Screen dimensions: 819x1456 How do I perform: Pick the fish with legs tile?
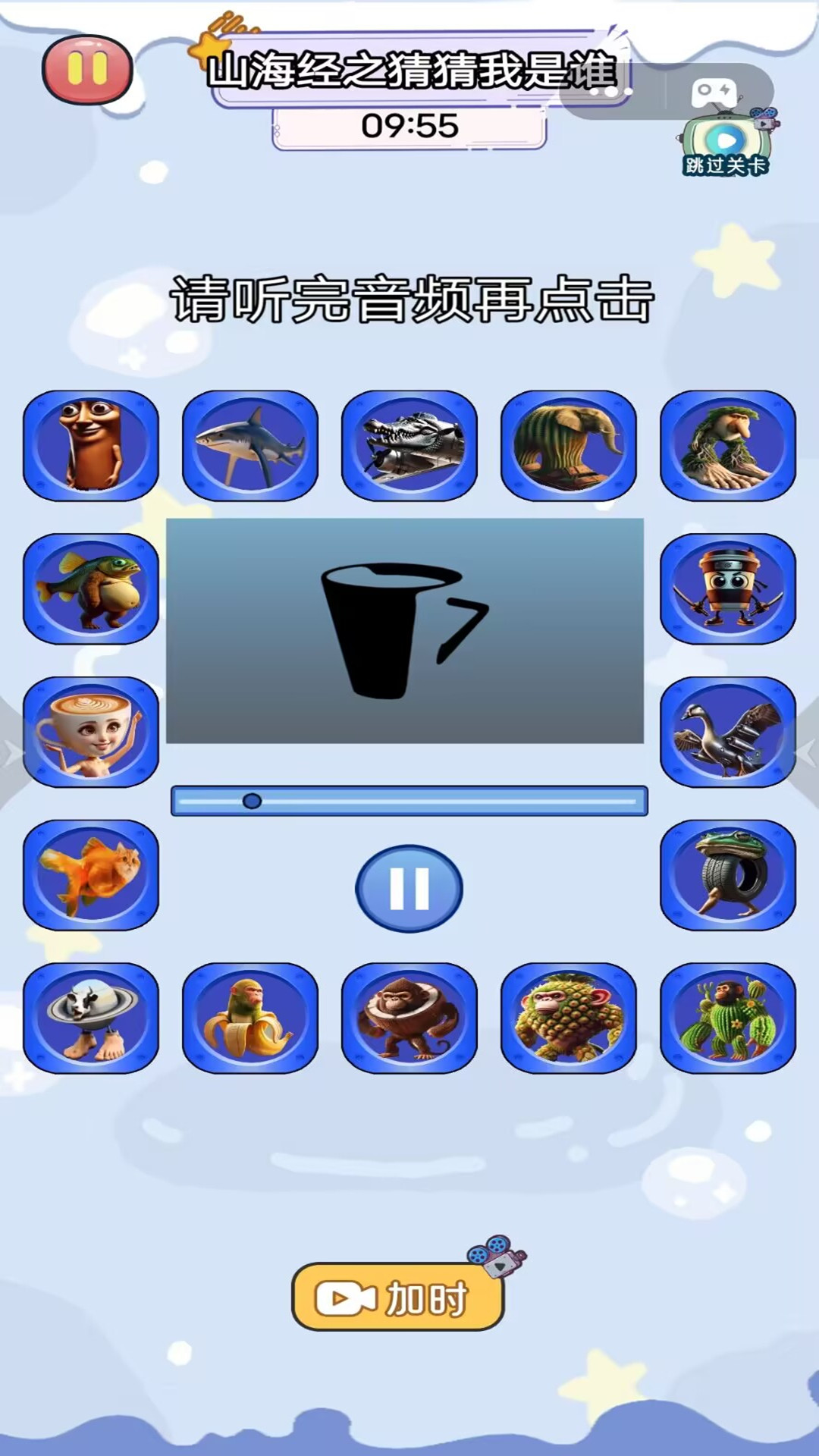click(x=91, y=589)
